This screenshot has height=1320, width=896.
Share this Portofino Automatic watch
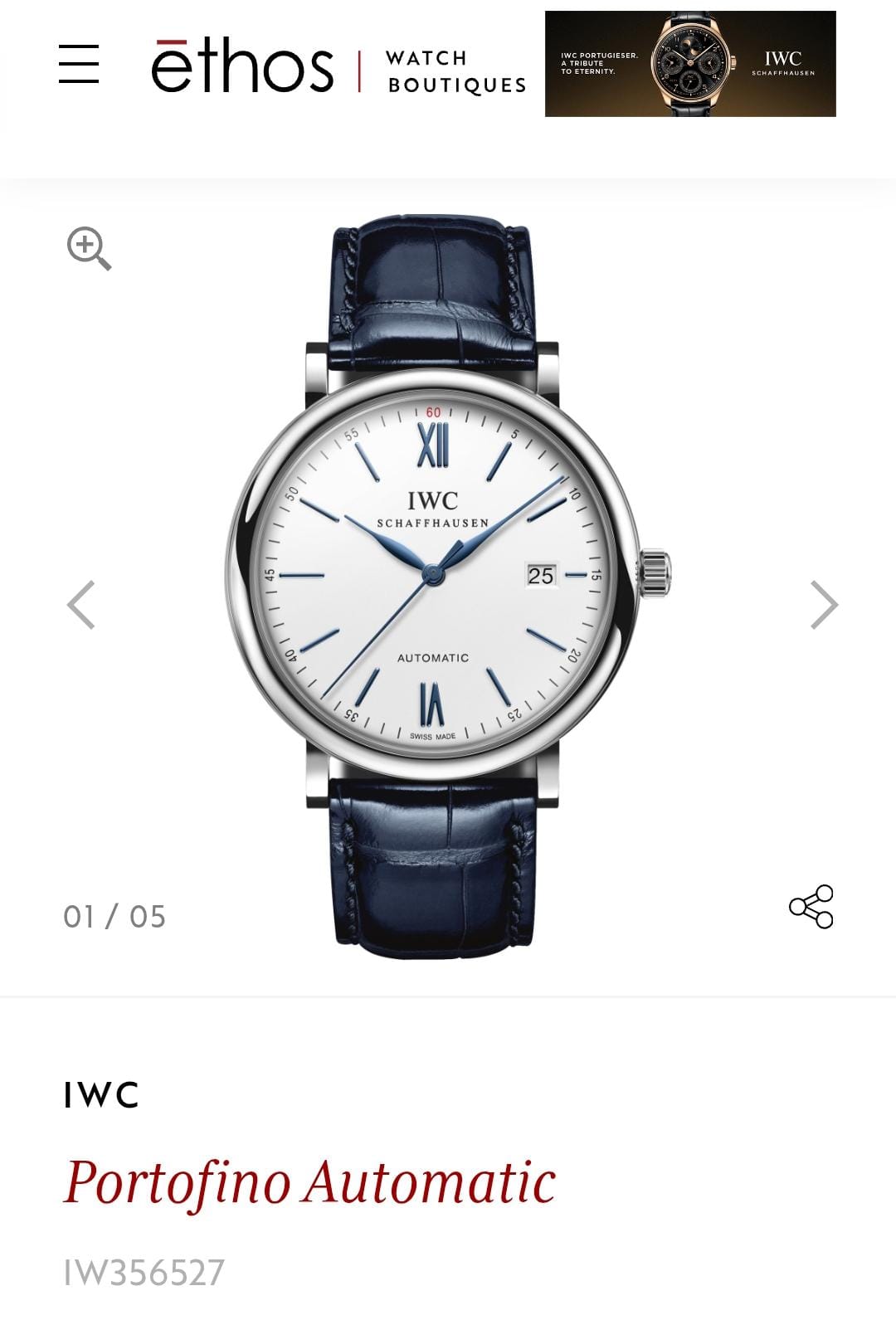[x=811, y=907]
